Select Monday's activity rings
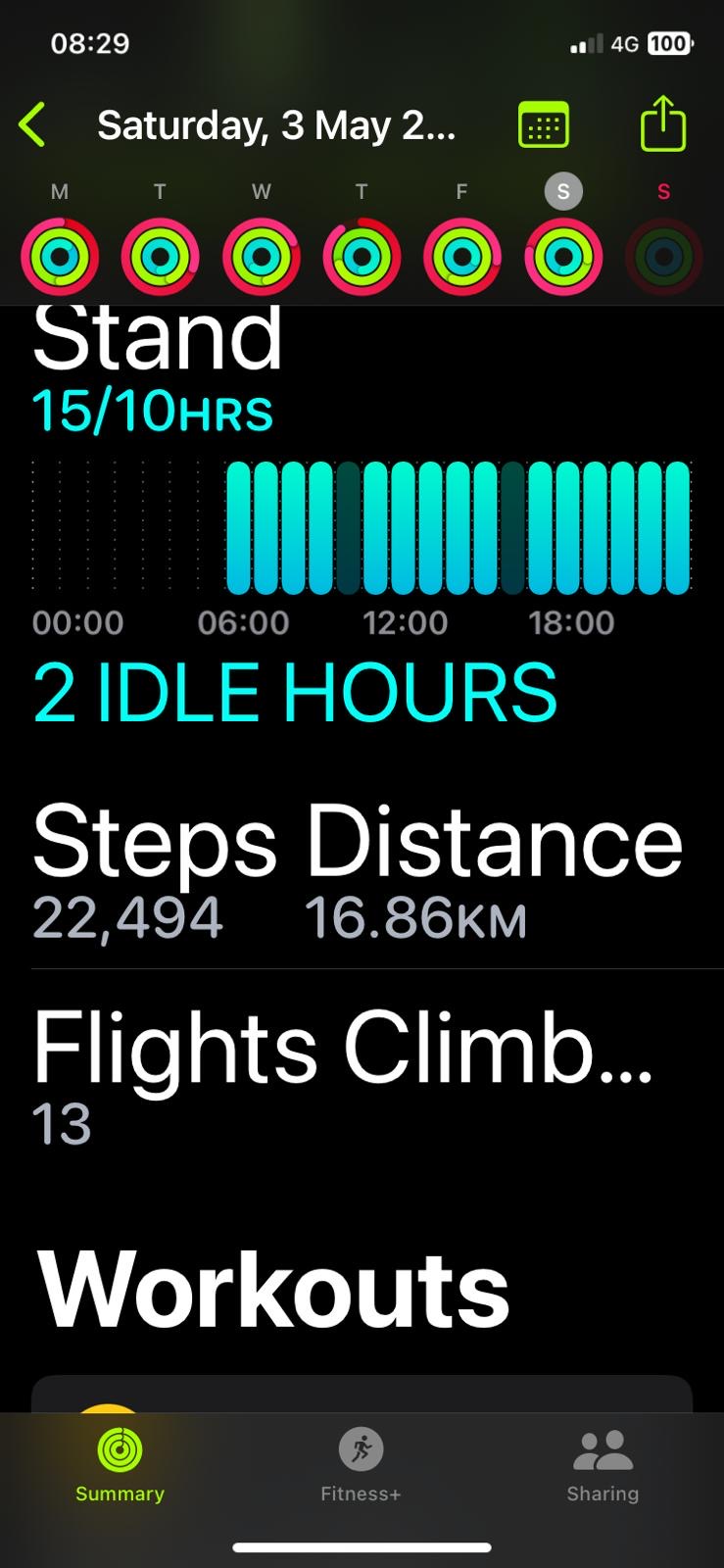 coord(60,257)
